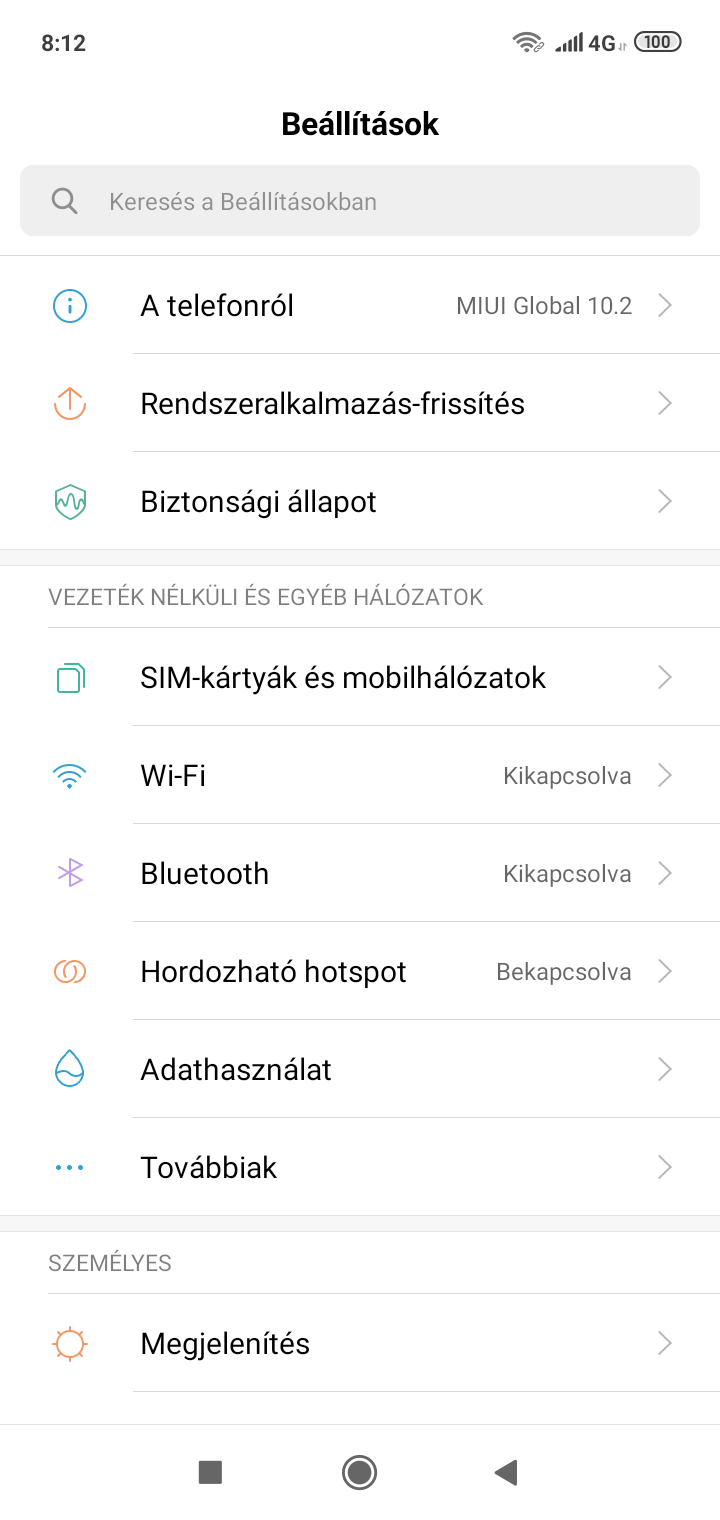720x1520 pixels.
Task: Tap the system back button
Action: coord(506,1472)
